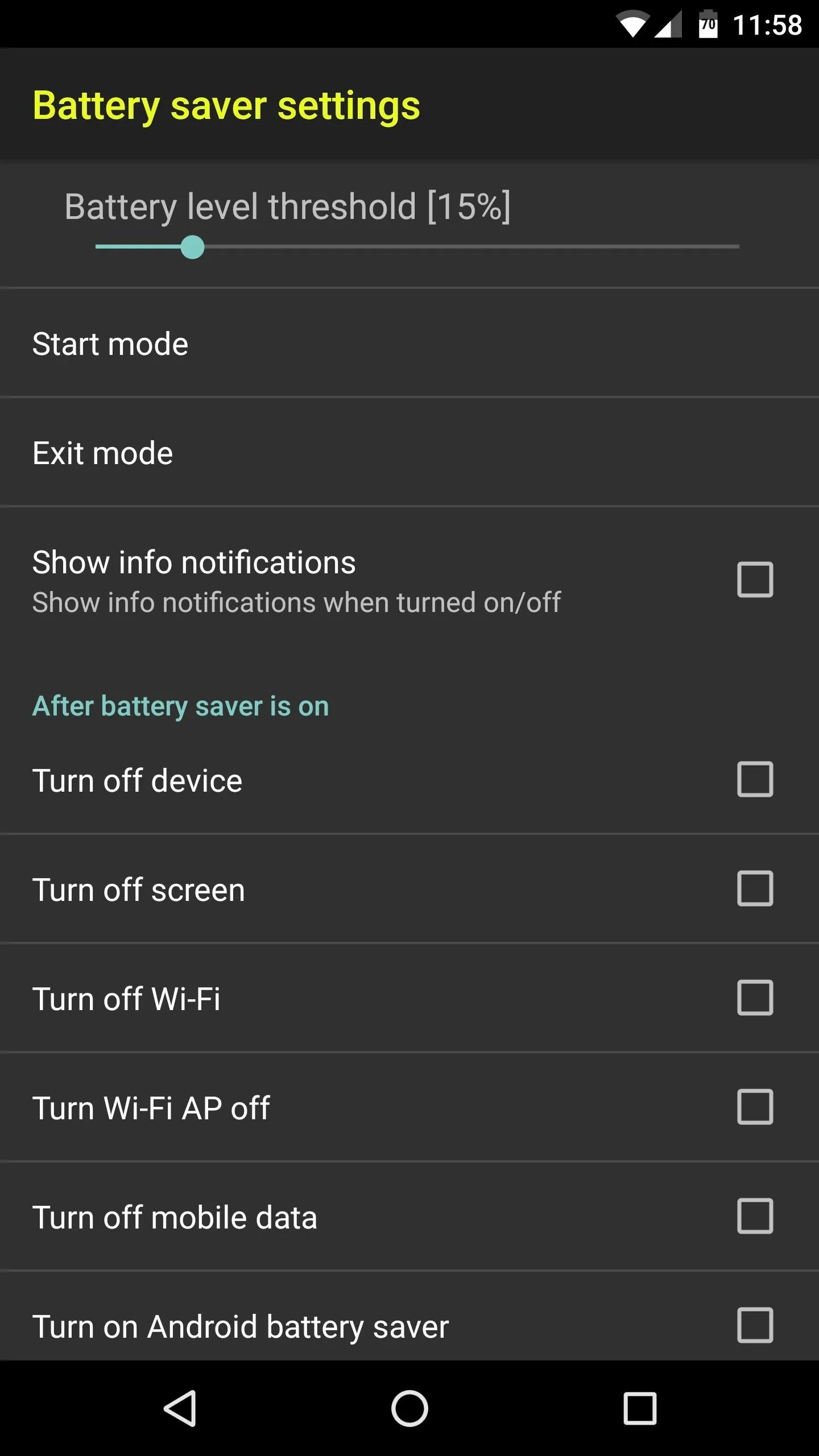Tap the battery level threshold slider
Screen dimensions: 819x1456
(417, 247)
